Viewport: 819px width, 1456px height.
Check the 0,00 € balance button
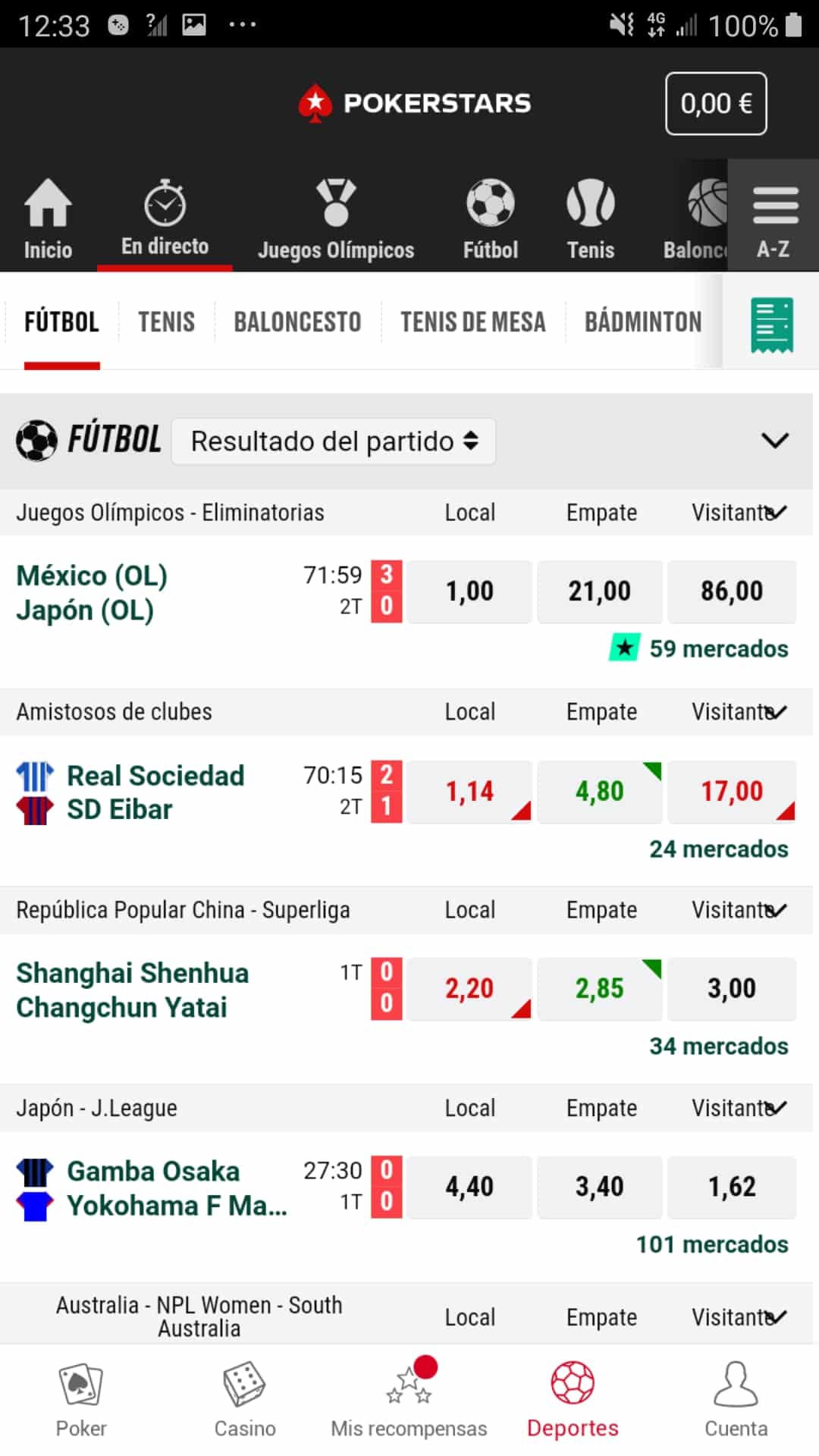pos(716,104)
